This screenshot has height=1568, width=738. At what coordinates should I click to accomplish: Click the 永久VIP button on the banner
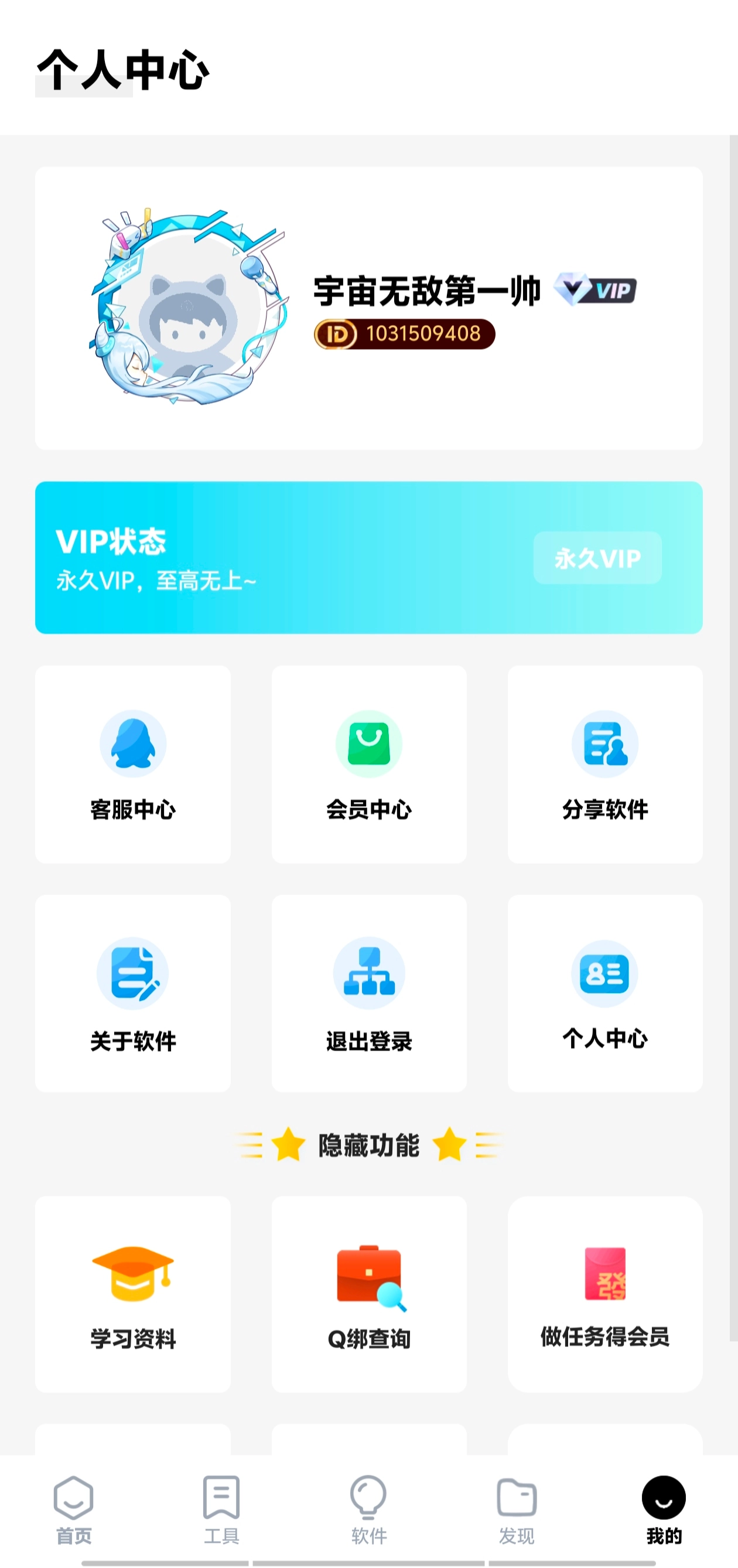click(597, 558)
